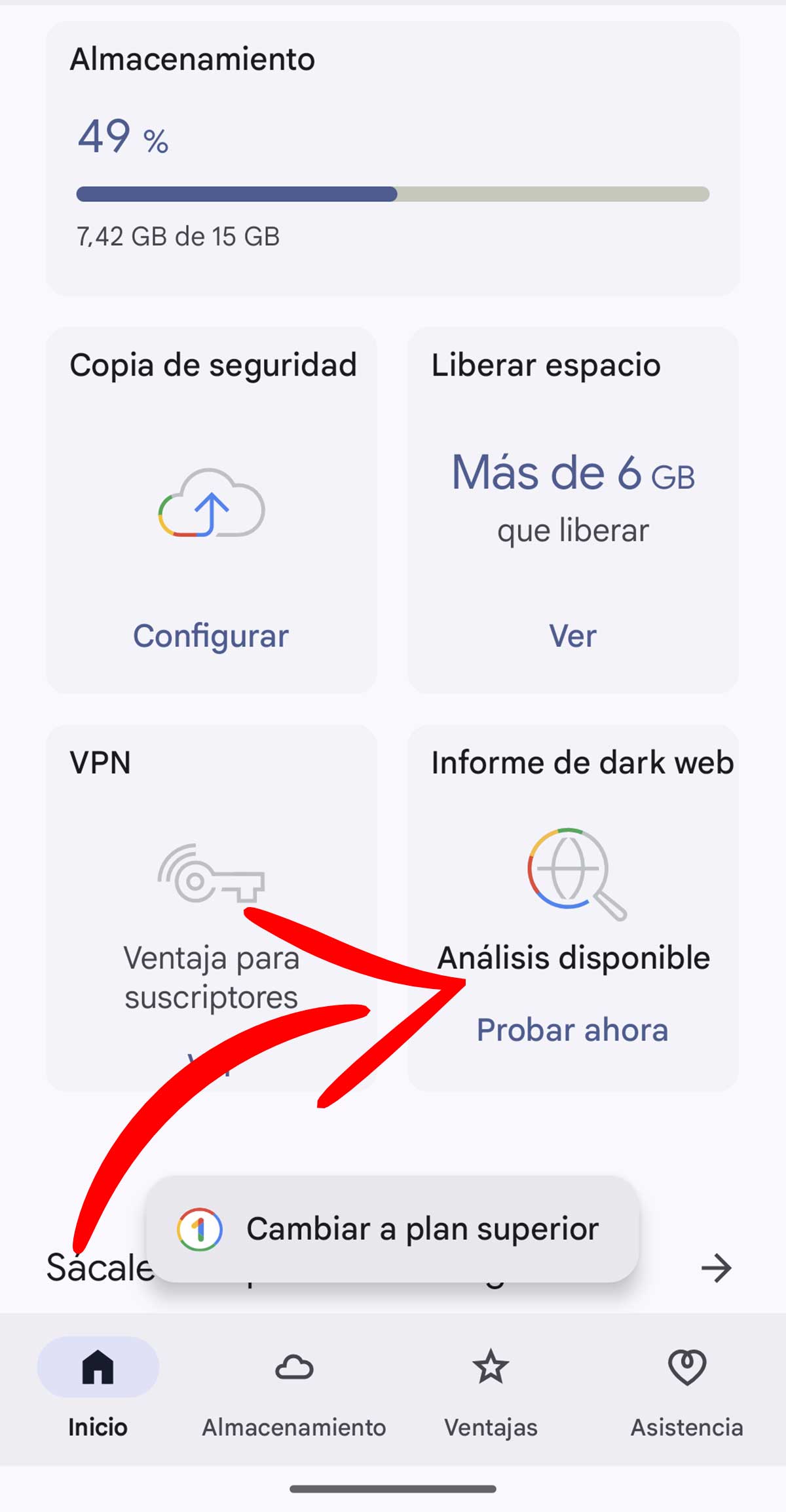Tap Ver under Liberar espacio
This screenshot has height=1512, width=786.
(572, 636)
